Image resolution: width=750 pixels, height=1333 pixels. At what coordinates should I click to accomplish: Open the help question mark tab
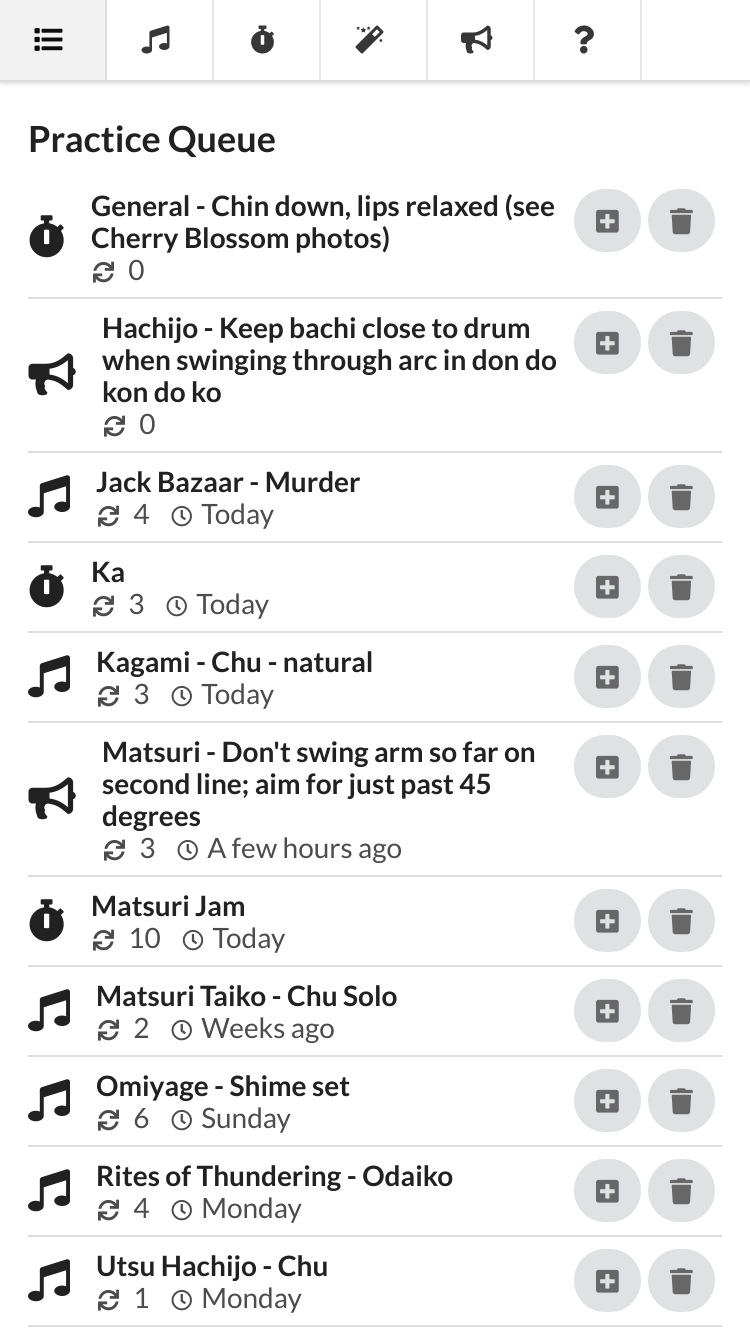pos(588,40)
